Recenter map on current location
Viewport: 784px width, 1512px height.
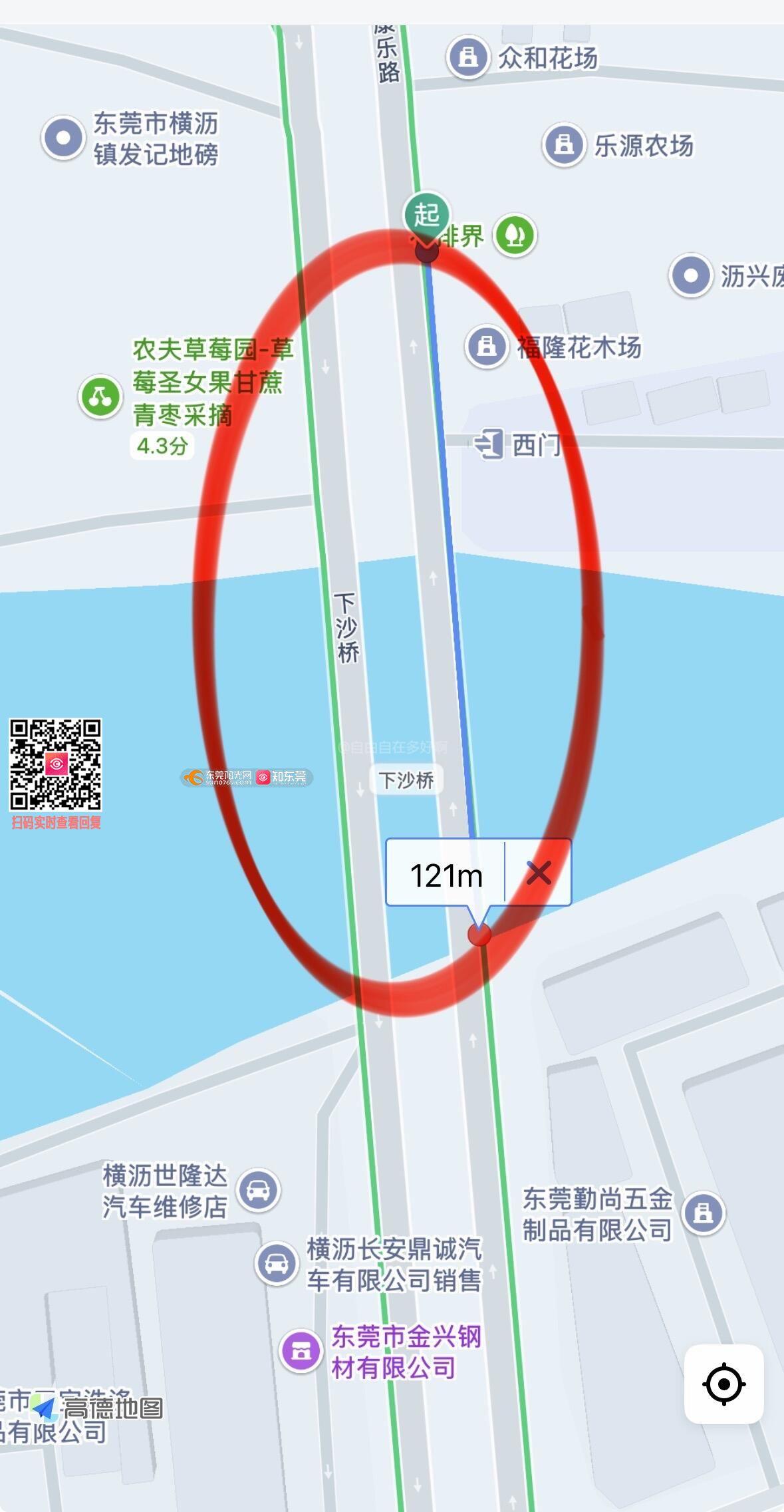[x=723, y=1384]
